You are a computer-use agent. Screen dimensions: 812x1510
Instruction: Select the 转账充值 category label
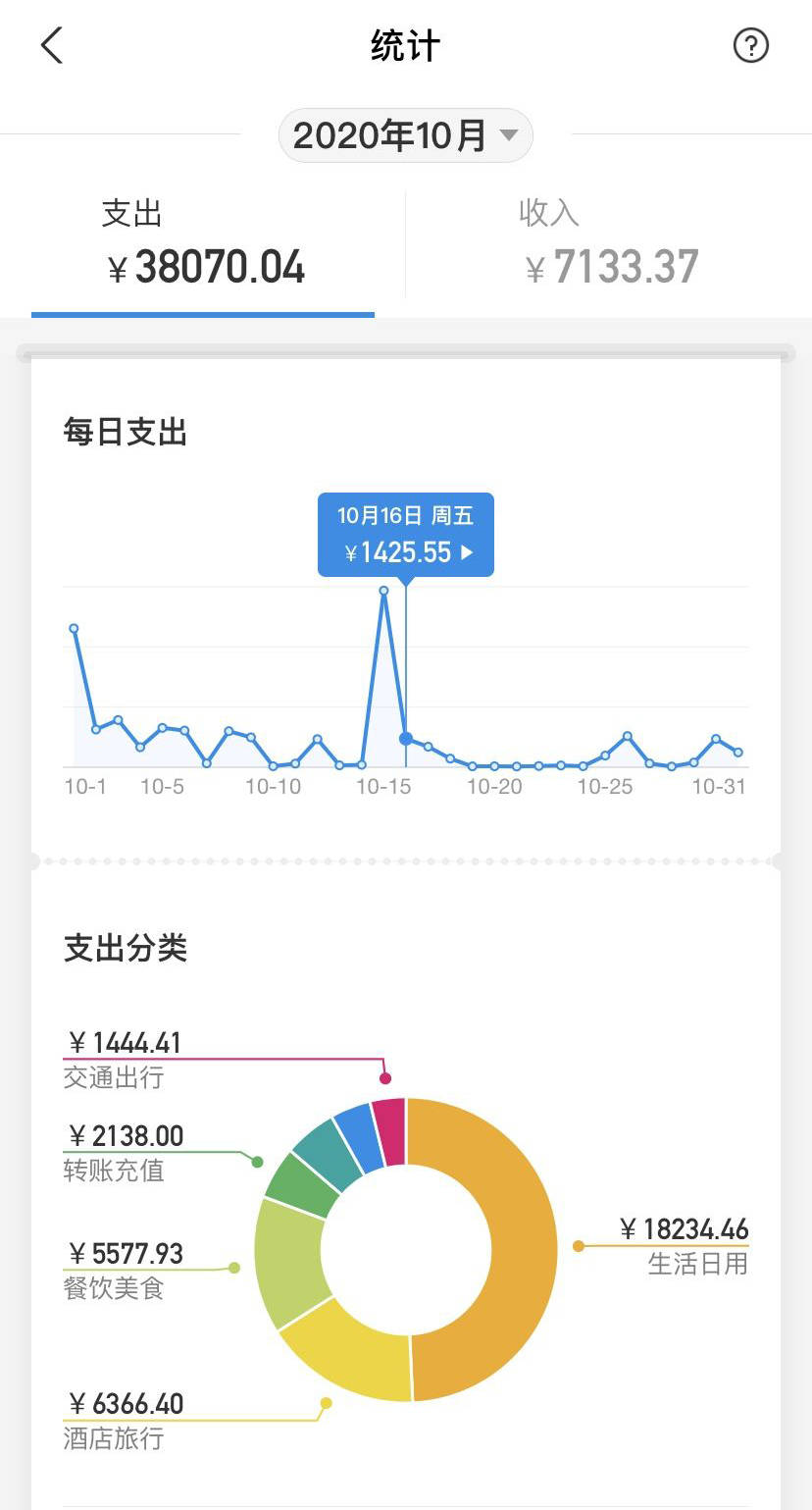tap(114, 1170)
